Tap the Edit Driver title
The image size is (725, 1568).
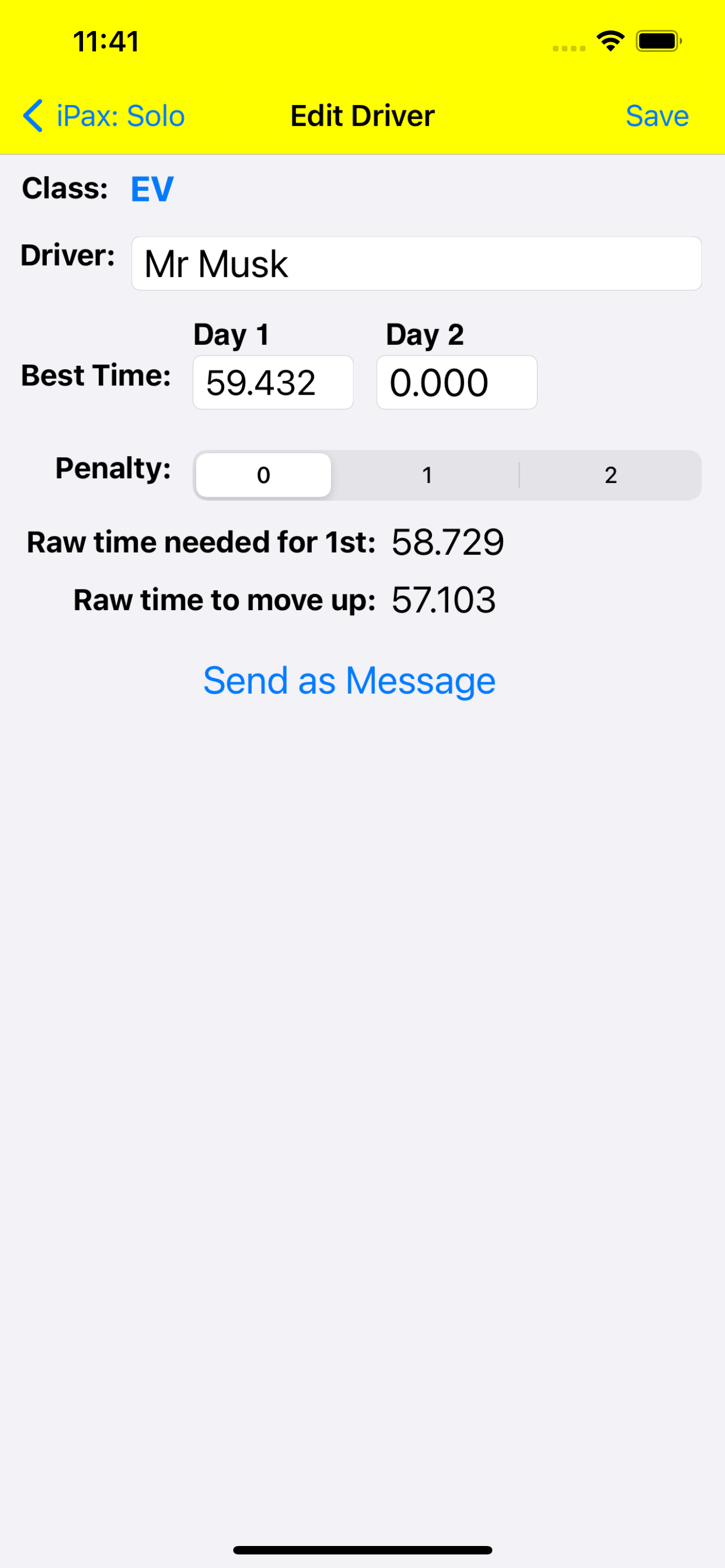[363, 115]
